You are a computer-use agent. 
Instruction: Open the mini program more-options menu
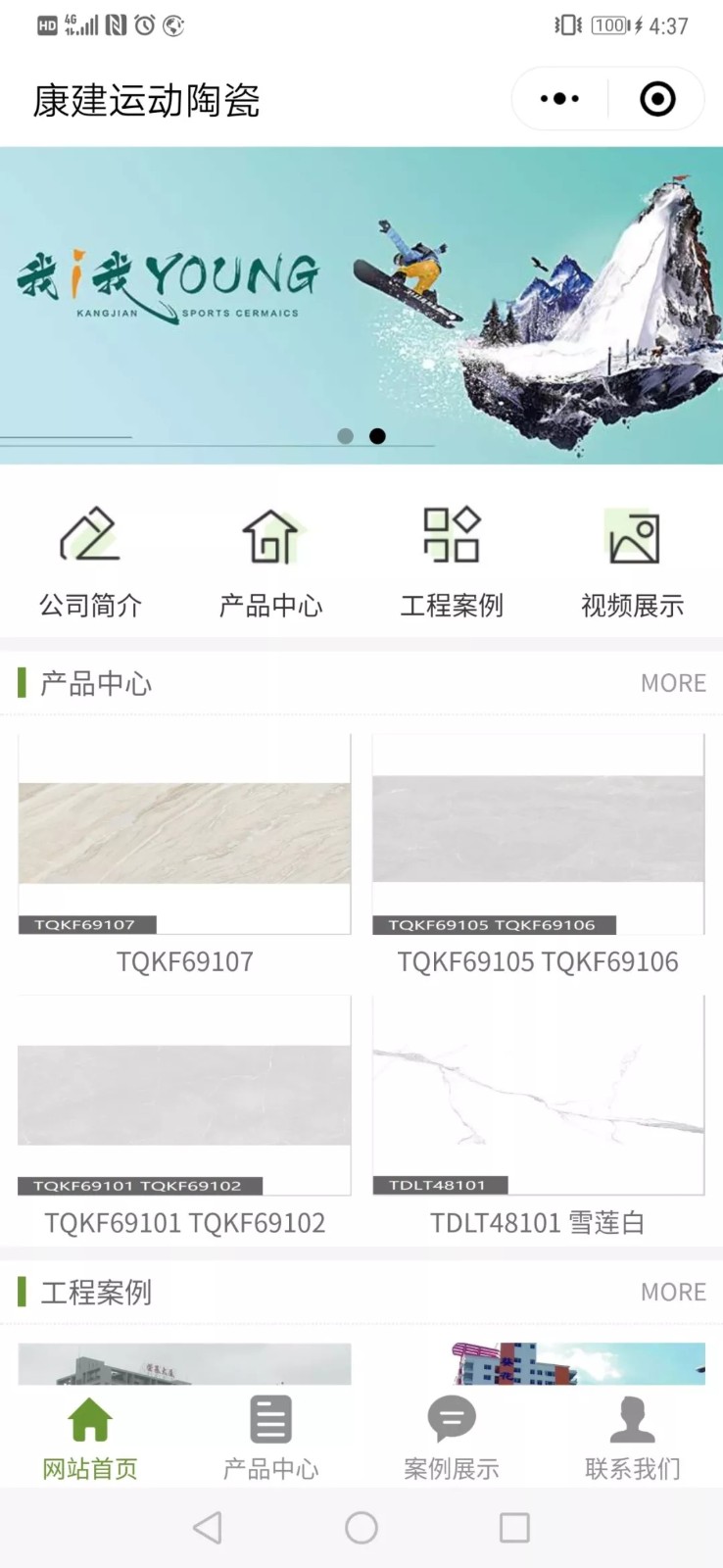(x=559, y=99)
